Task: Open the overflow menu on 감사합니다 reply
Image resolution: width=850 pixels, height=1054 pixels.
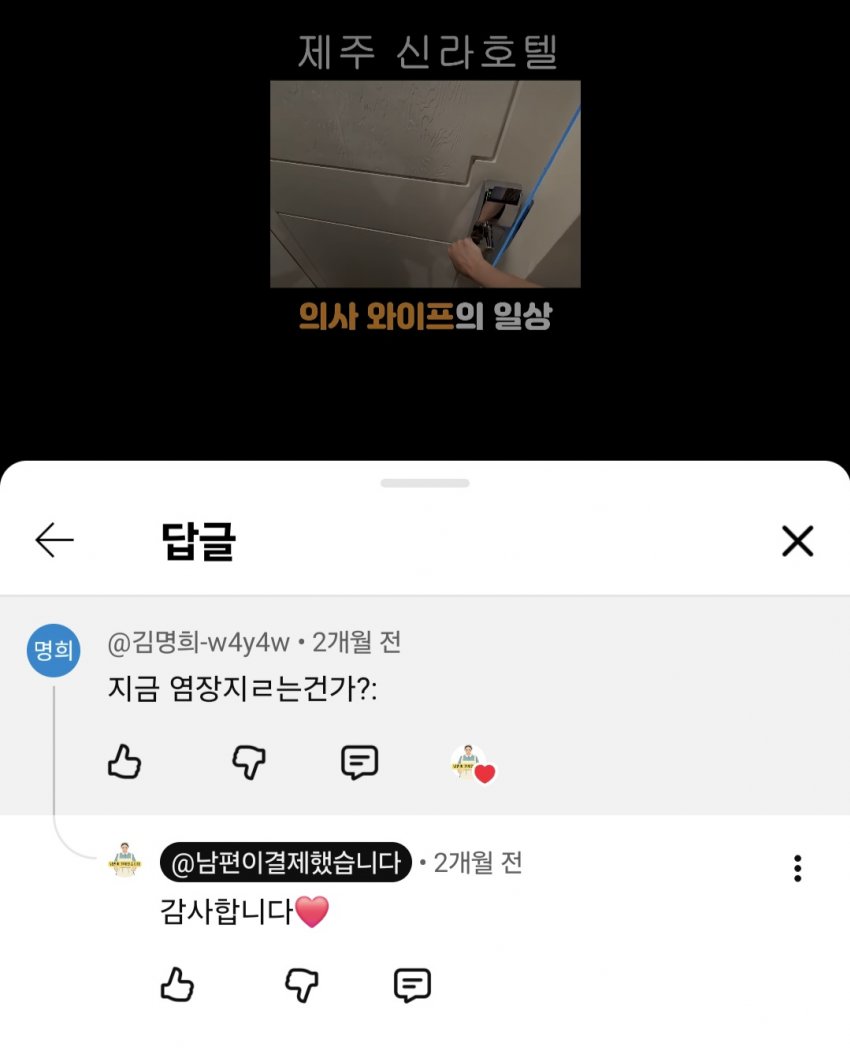Action: (x=798, y=868)
